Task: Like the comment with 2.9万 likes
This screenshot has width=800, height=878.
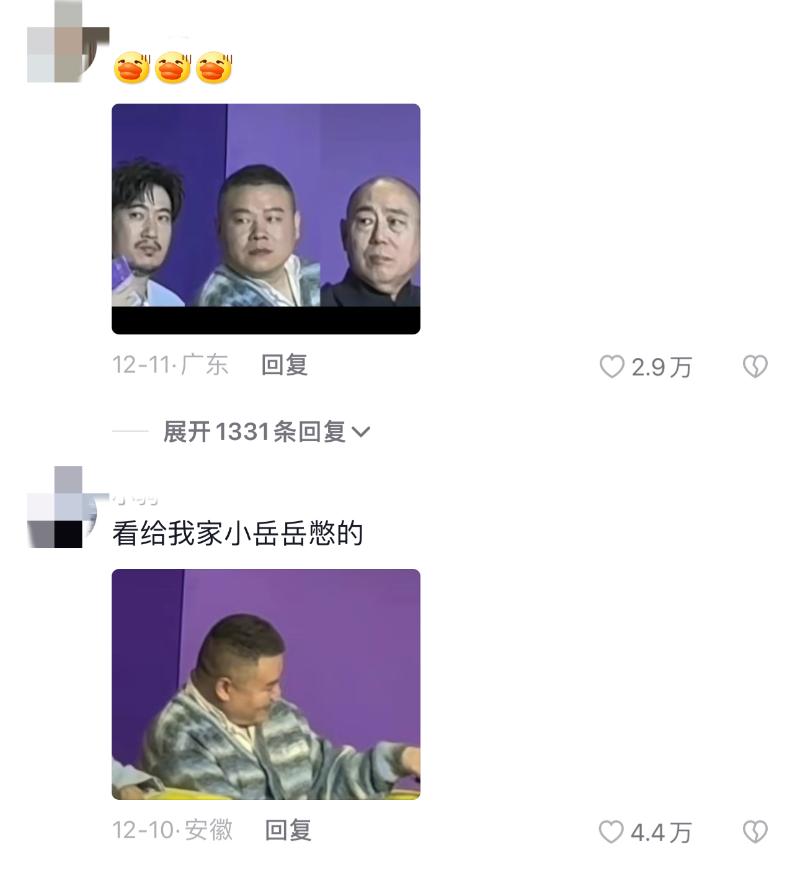Action: (612, 367)
